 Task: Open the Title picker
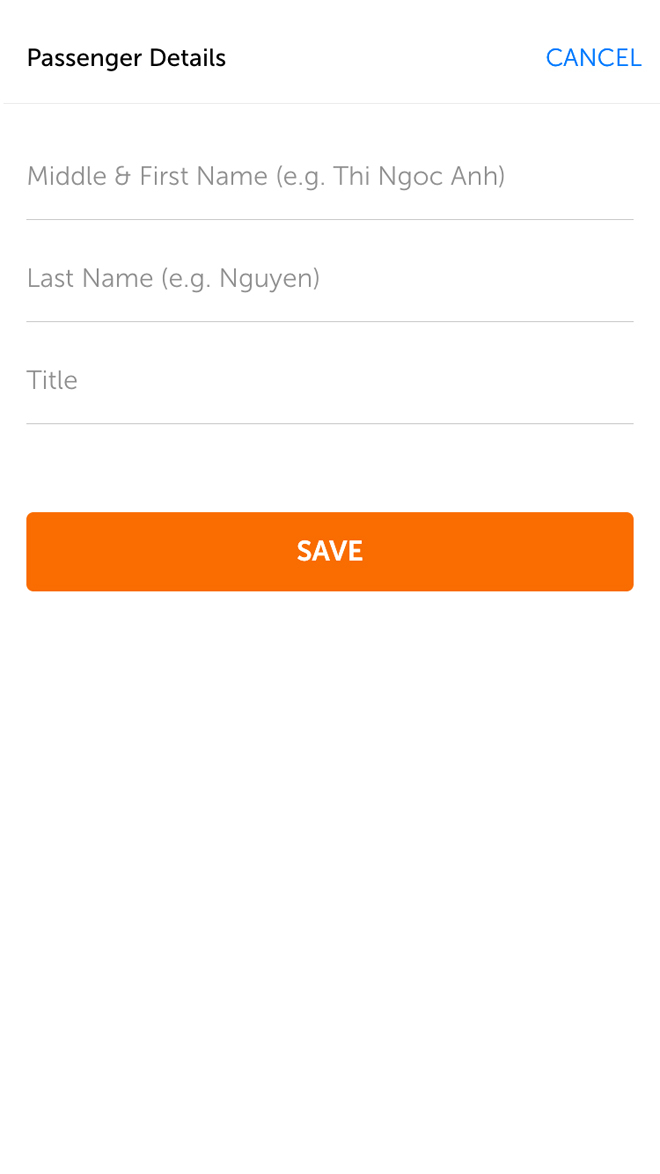[x=330, y=381]
